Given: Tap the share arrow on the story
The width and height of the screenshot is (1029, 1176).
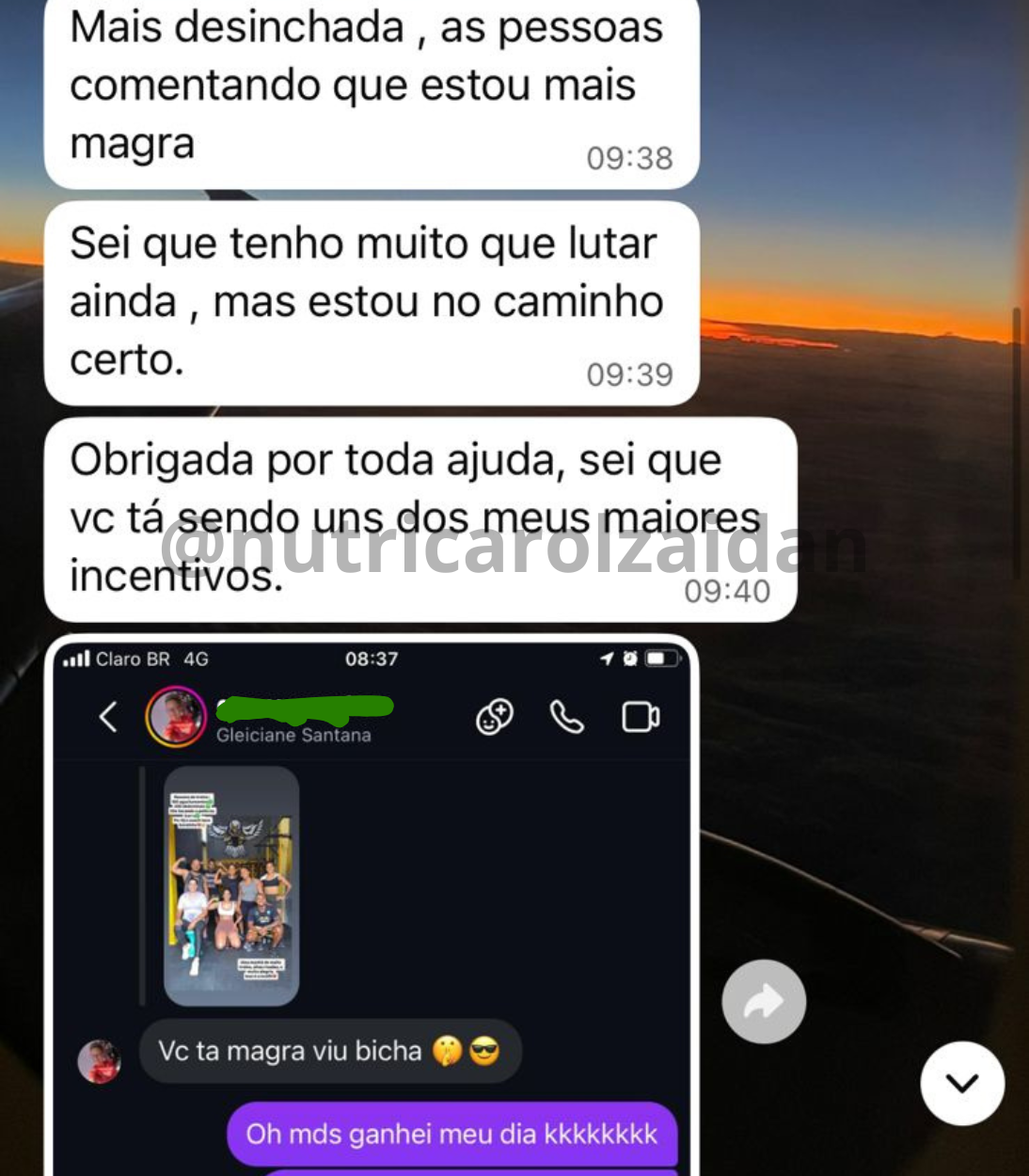Looking at the screenshot, I should 764,1001.
